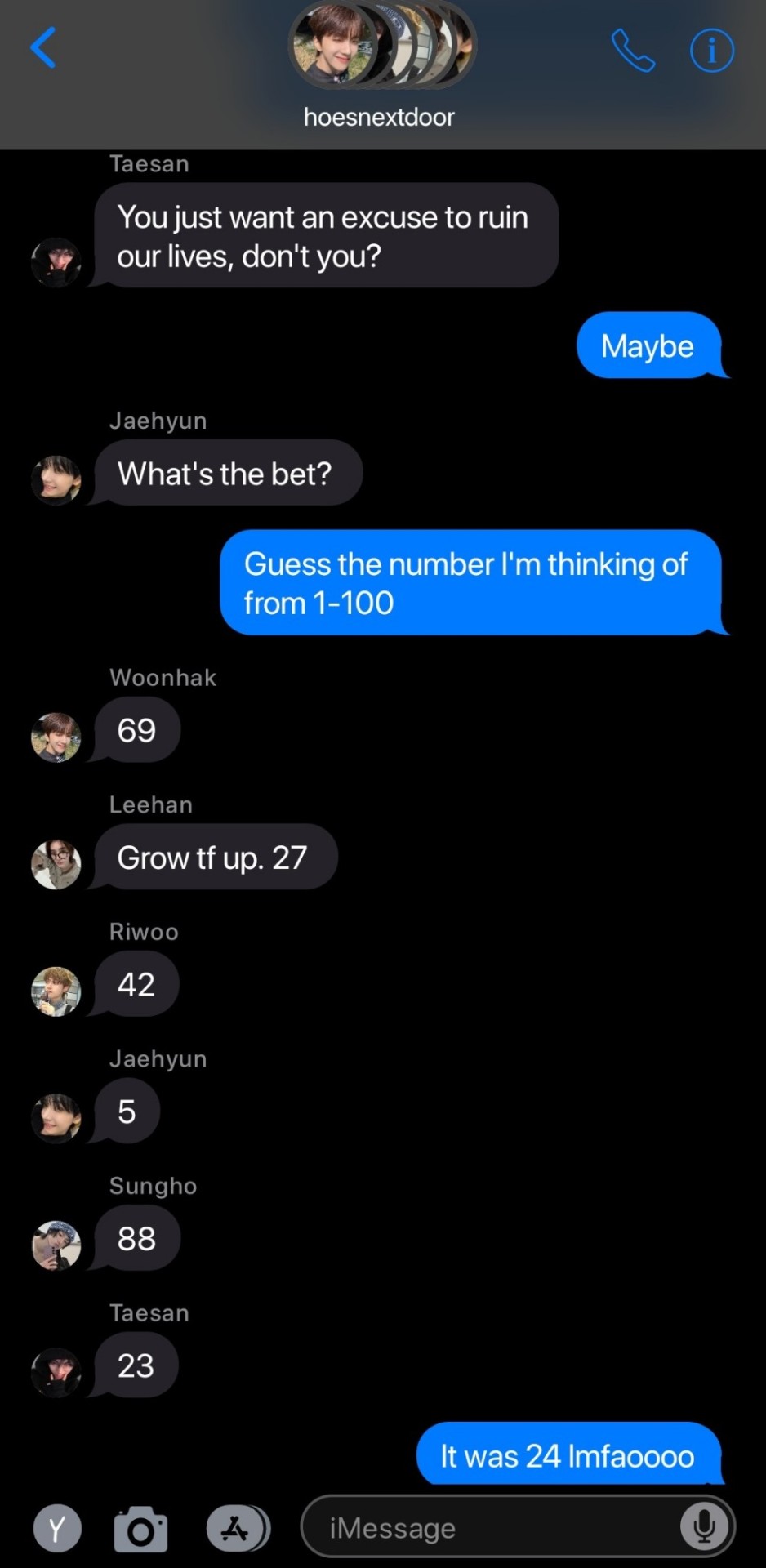Open Woonhak's avatar next to 69
Image resolution: width=766 pixels, height=1568 pixels.
click(x=56, y=737)
